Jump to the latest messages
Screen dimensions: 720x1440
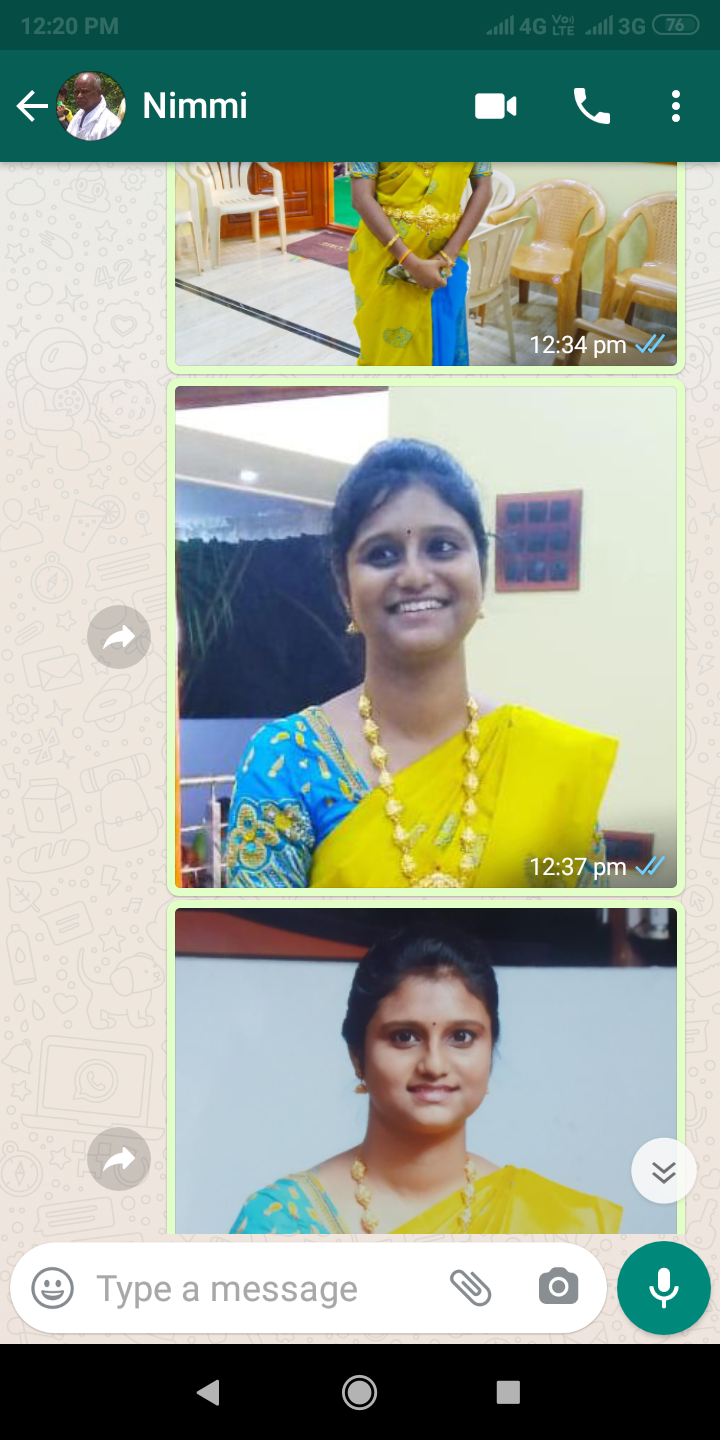664,1171
